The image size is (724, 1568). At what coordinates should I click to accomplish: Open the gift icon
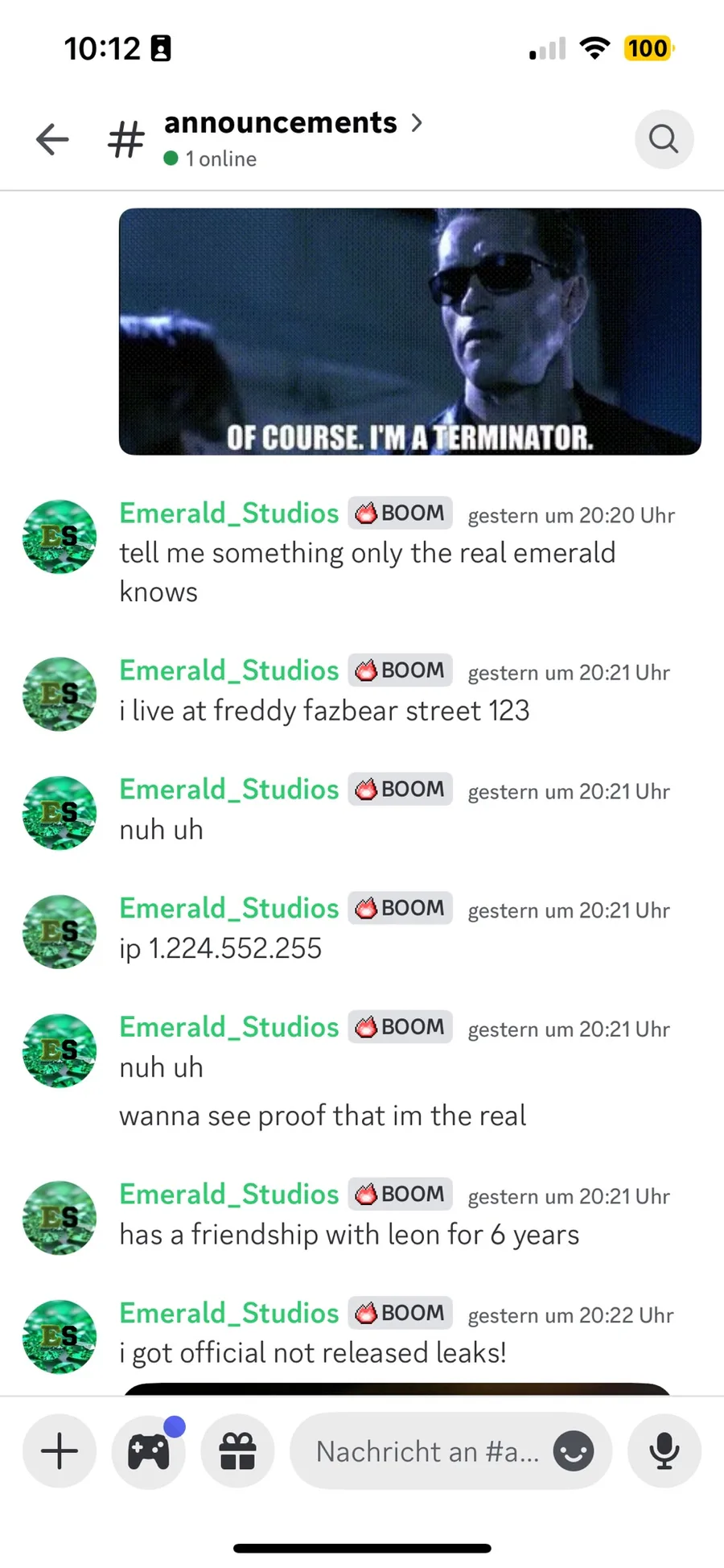point(237,1451)
